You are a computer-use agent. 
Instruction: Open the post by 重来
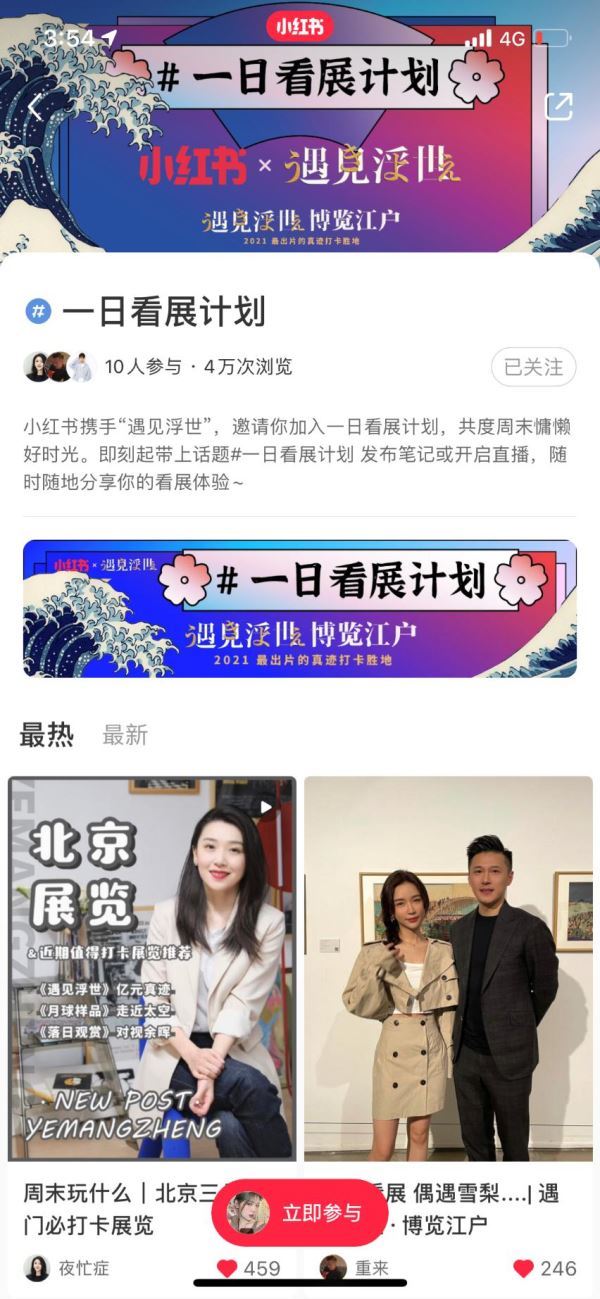448,967
